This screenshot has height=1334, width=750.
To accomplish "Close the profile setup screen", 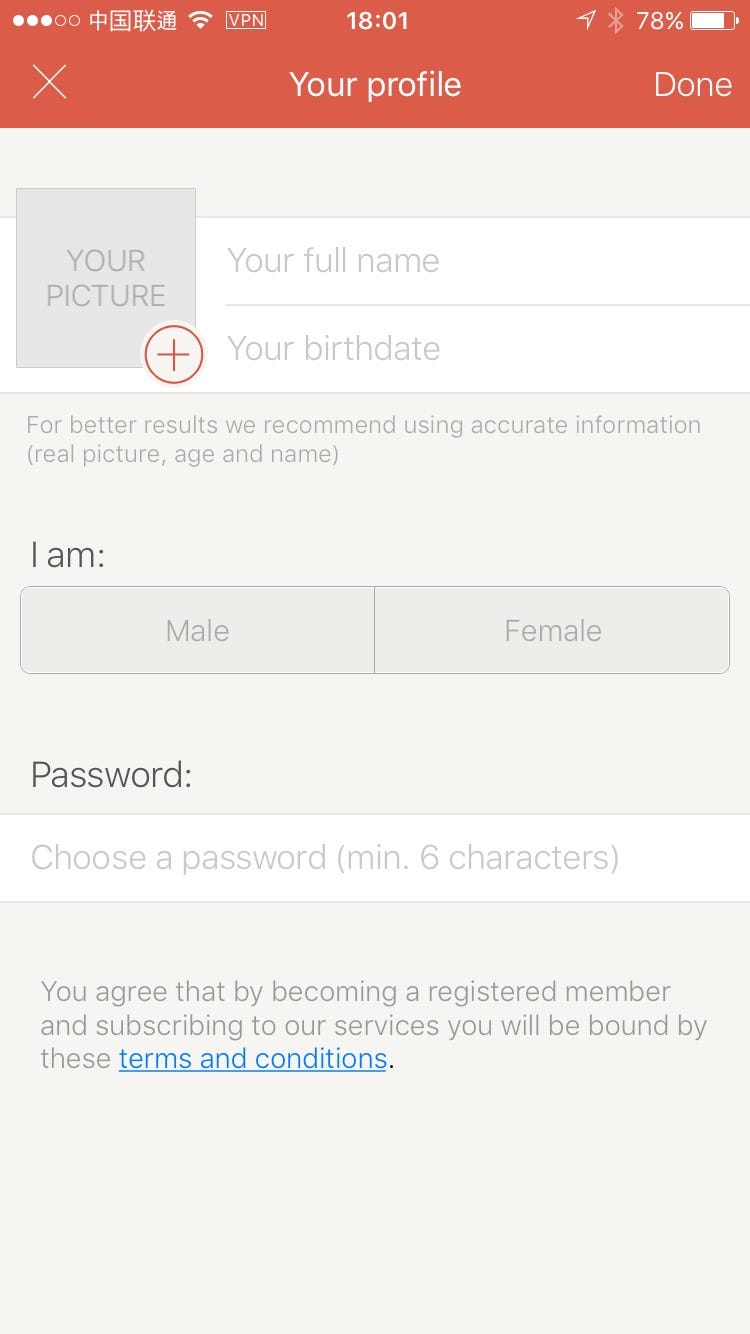I will (x=49, y=83).
